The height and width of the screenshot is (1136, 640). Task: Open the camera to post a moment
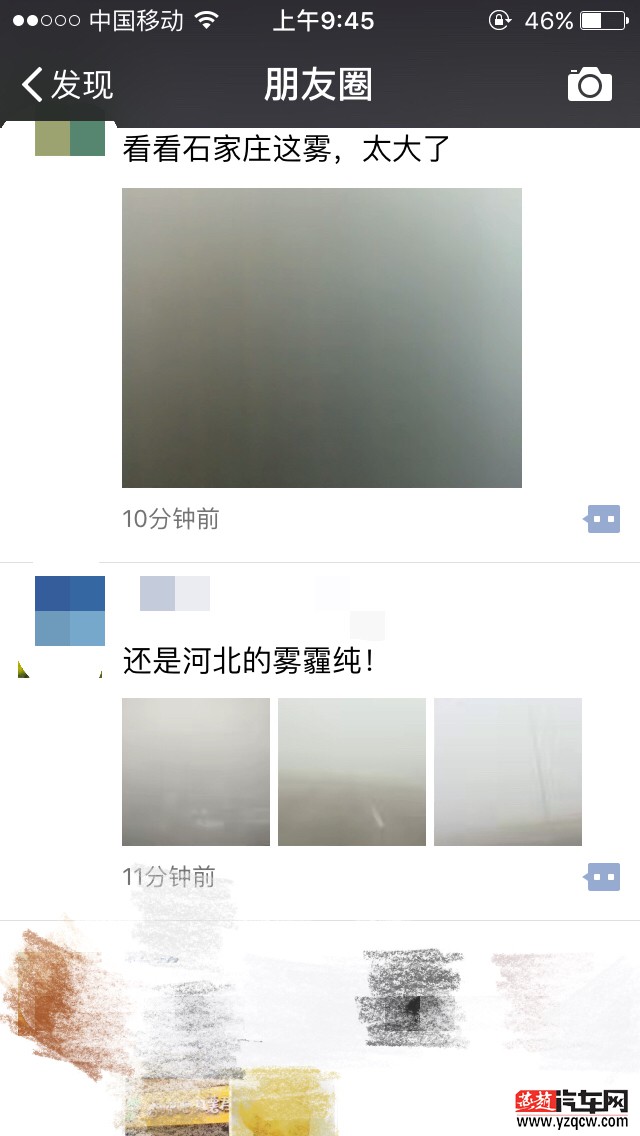click(x=589, y=85)
